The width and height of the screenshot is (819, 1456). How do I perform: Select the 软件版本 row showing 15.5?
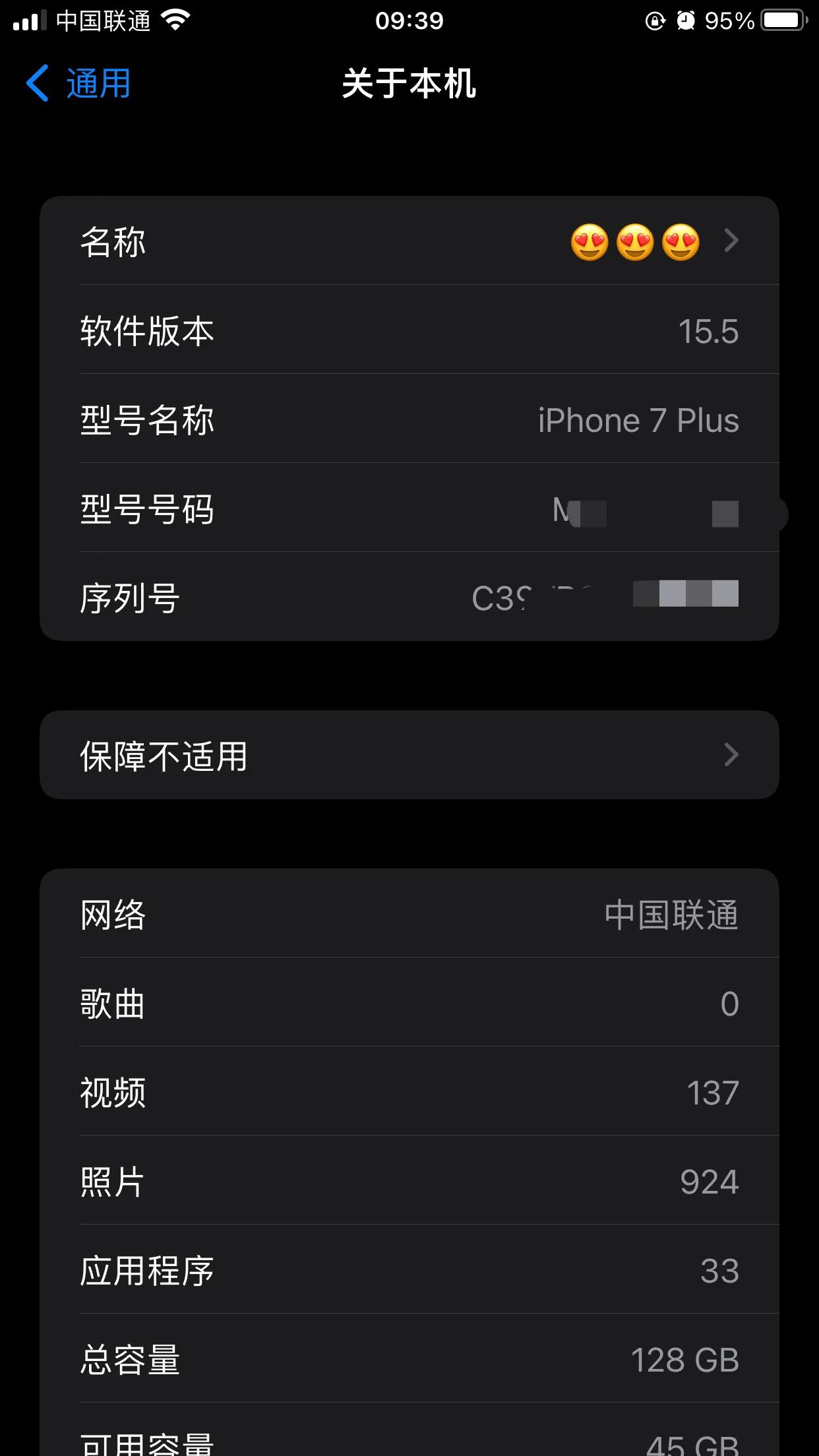click(409, 331)
